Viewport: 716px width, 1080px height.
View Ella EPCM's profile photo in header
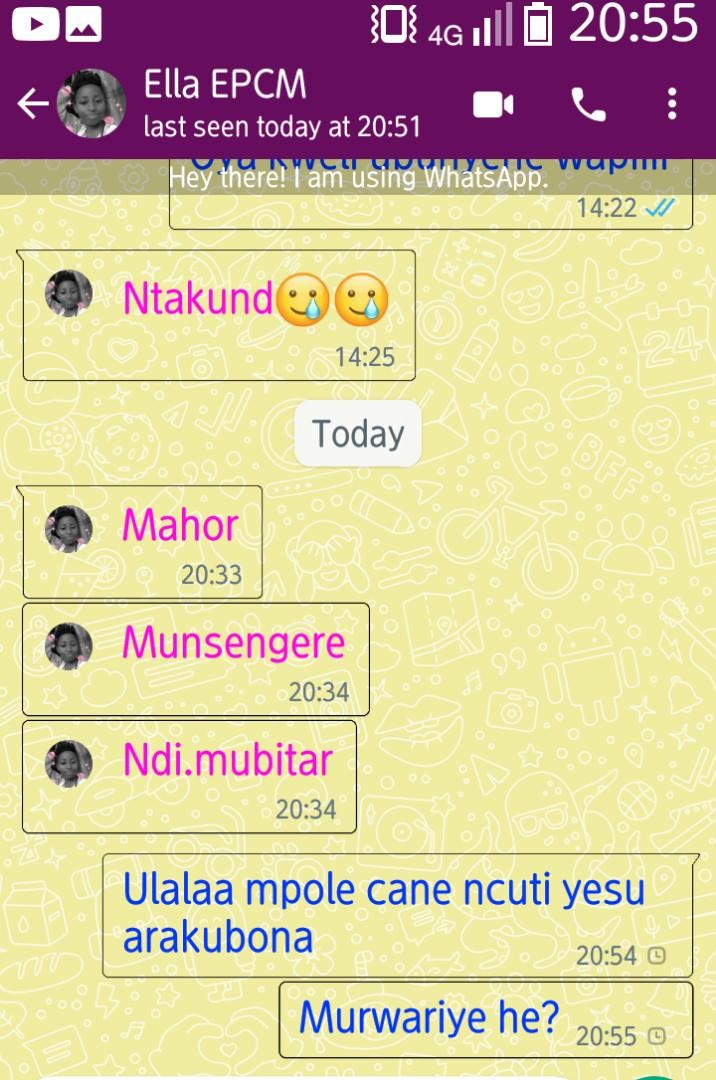(x=92, y=104)
